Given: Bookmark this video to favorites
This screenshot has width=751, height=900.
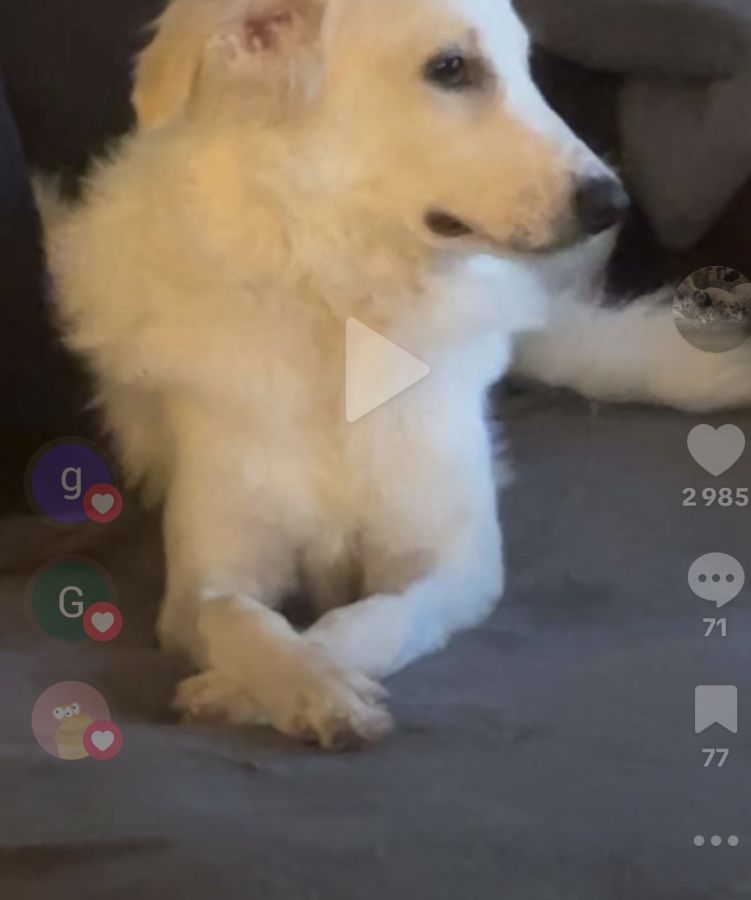Looking at the screenshot, I should point(715,710).
